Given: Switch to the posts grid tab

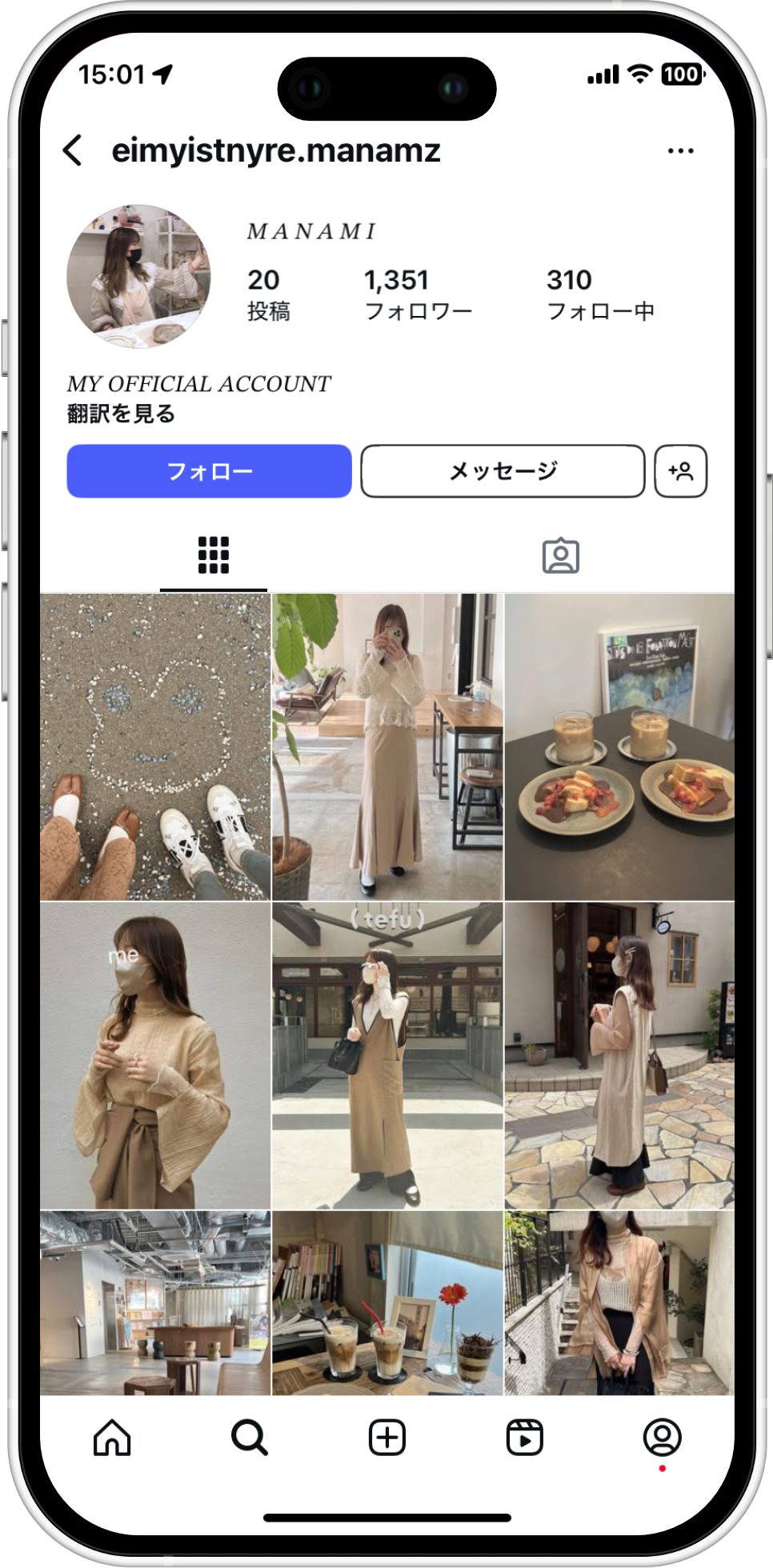Looking at the screenshot, I should [214, 555].
